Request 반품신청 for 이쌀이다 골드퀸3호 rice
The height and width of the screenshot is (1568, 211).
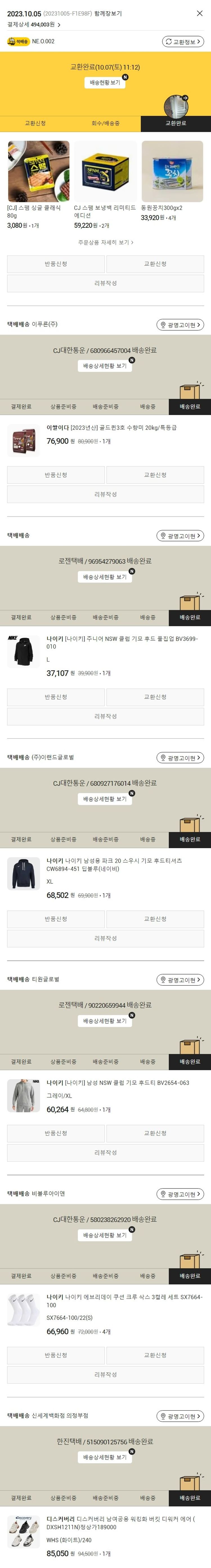tap(56, 475)
